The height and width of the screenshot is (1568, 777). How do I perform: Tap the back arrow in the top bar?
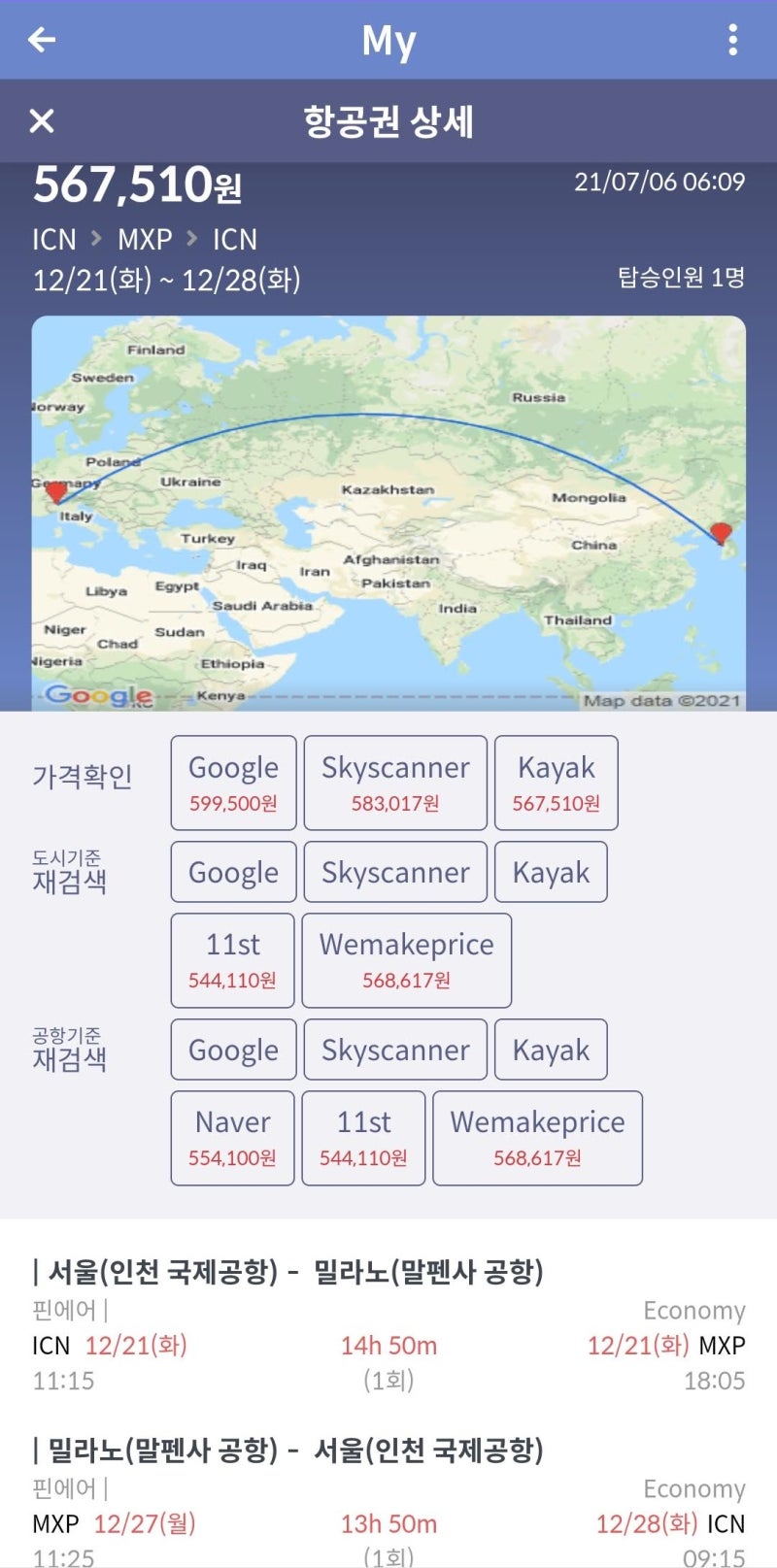pyautogui.click(x=39, y=39)
